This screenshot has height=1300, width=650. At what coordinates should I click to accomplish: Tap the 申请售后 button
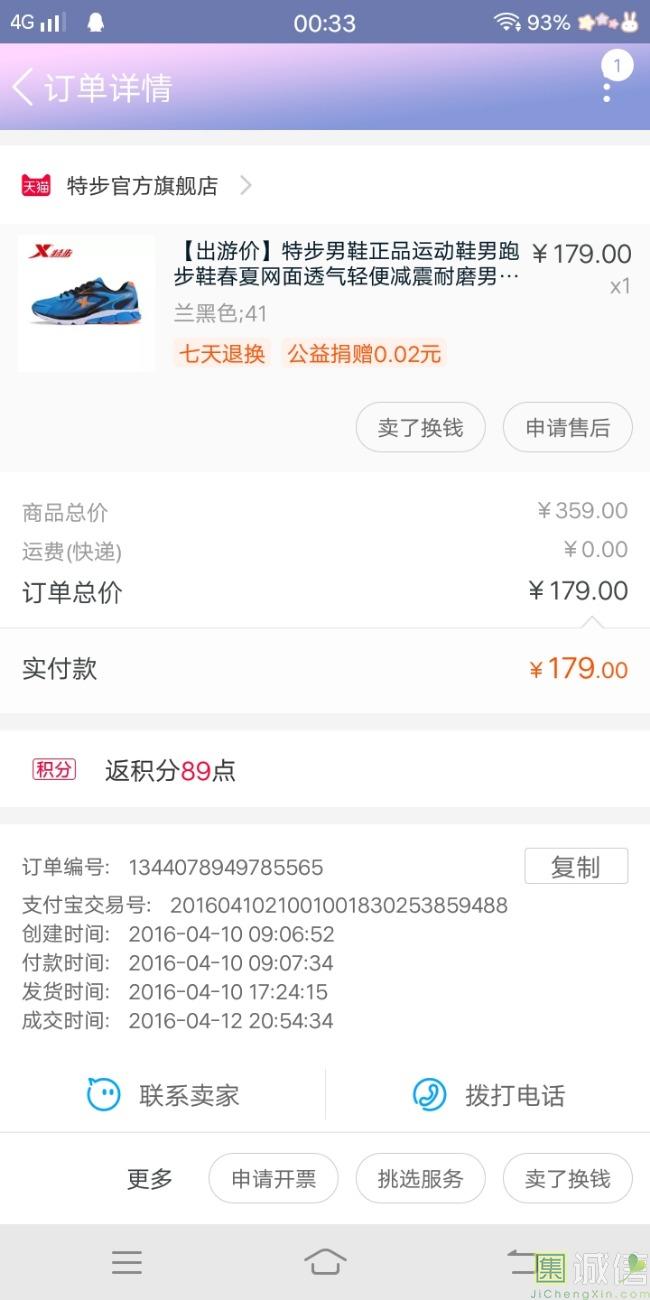[x=568, y=428]
